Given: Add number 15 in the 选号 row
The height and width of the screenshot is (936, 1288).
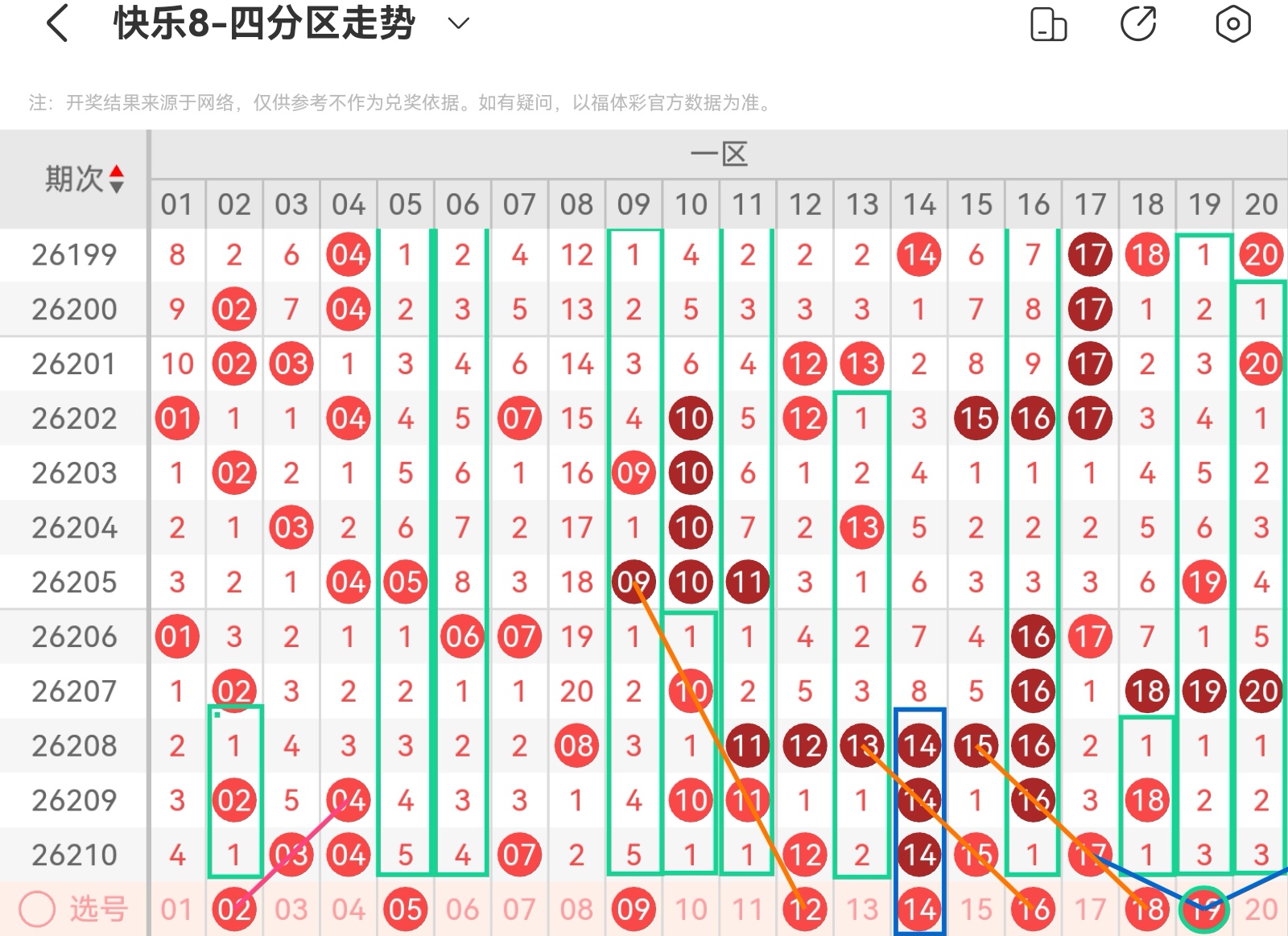Looking at the screenshot, I should pos(976,909).
